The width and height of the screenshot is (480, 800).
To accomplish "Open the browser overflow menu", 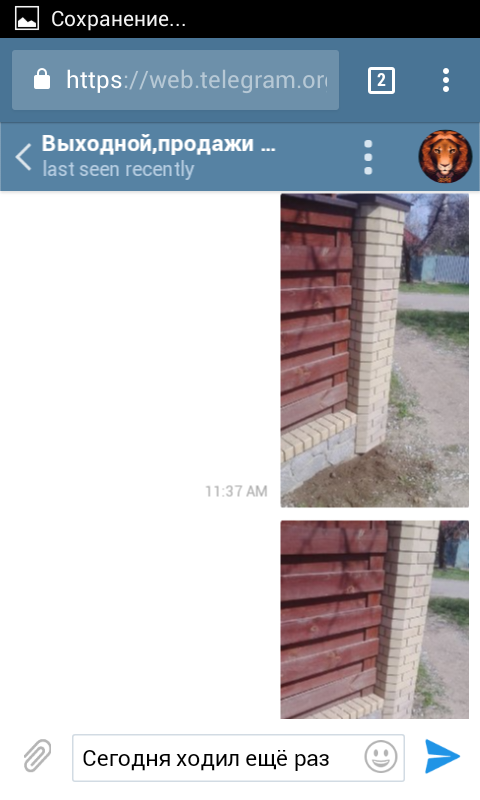I will (446, 80).
